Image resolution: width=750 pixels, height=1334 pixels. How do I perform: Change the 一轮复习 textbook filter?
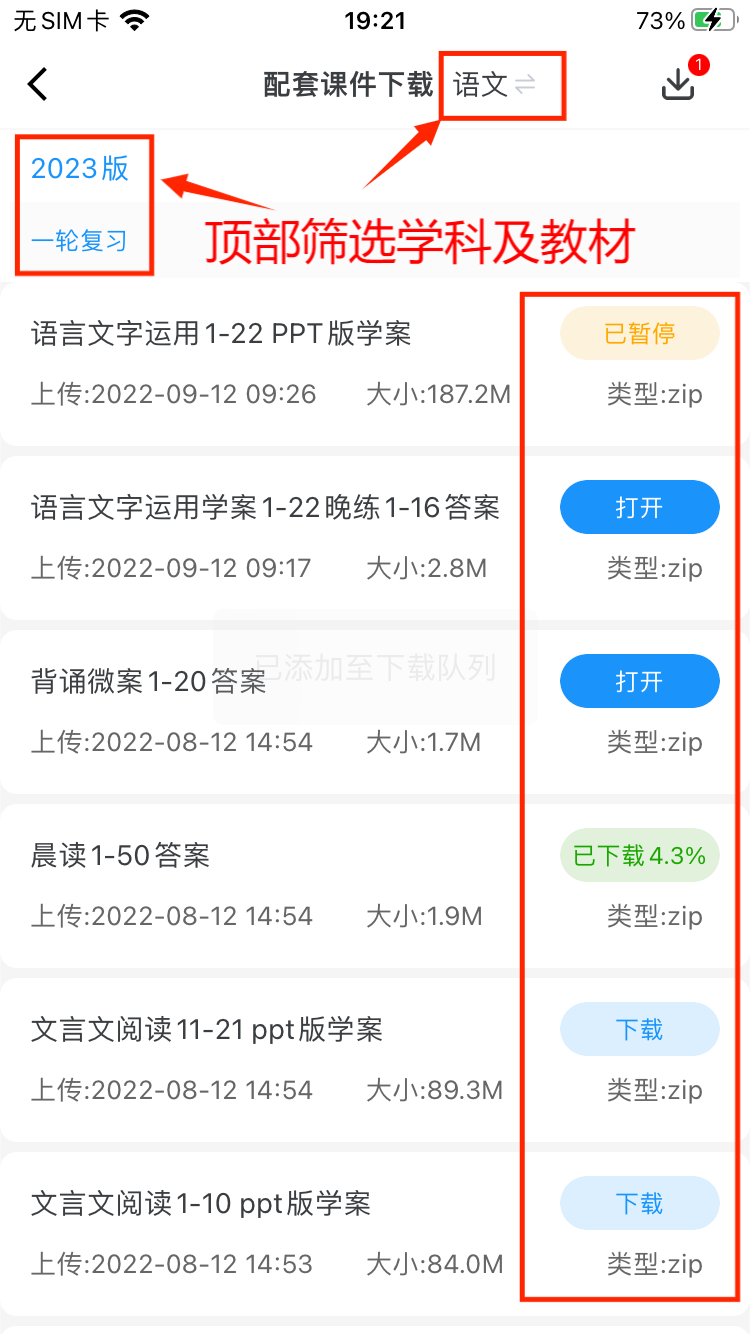80,241
